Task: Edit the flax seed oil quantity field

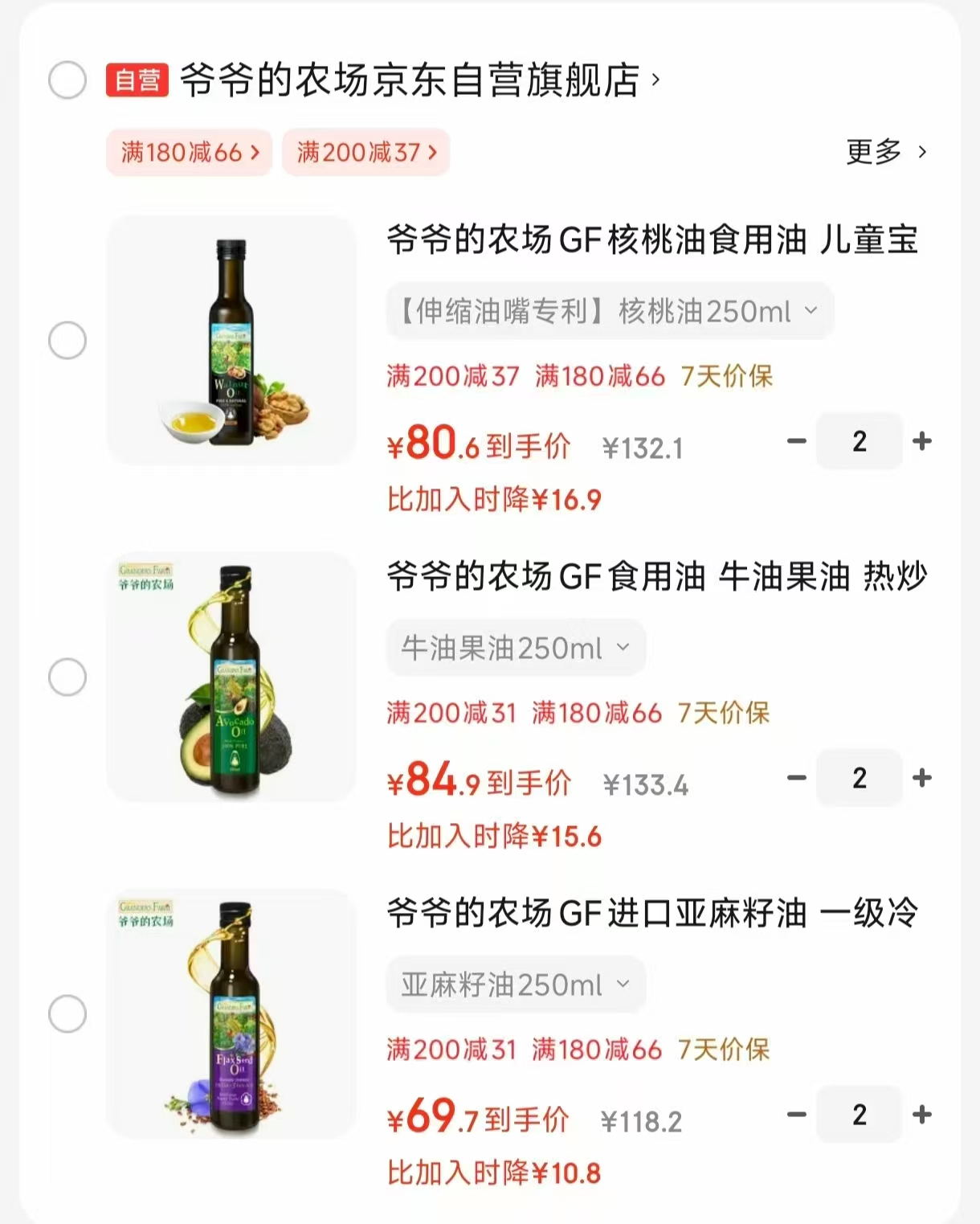Action: (859, 1115)
